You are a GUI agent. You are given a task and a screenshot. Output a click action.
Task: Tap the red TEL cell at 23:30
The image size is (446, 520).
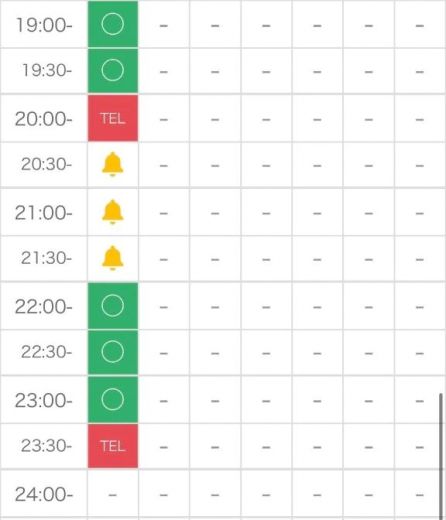[113, 446]
